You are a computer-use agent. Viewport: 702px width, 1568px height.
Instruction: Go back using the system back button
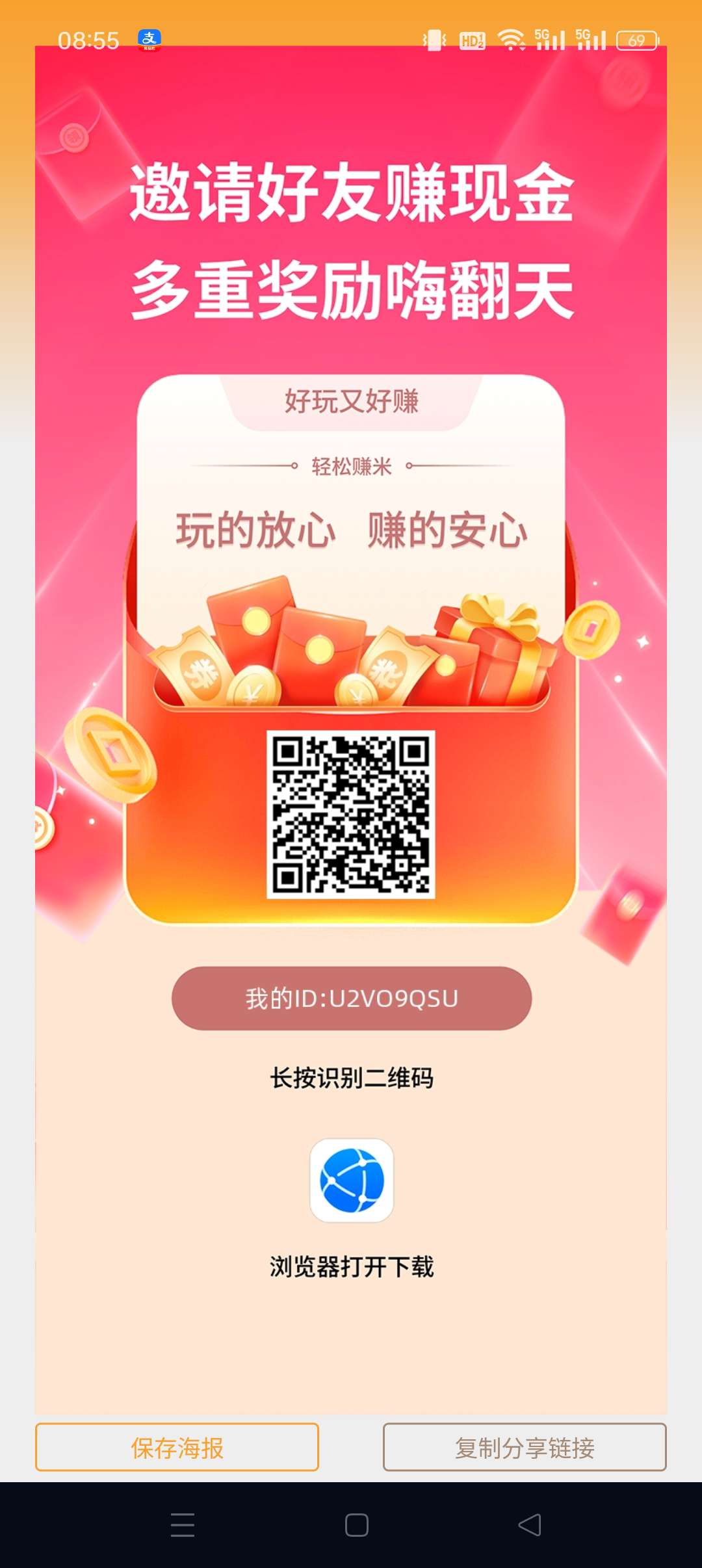tap(529, 1525)
